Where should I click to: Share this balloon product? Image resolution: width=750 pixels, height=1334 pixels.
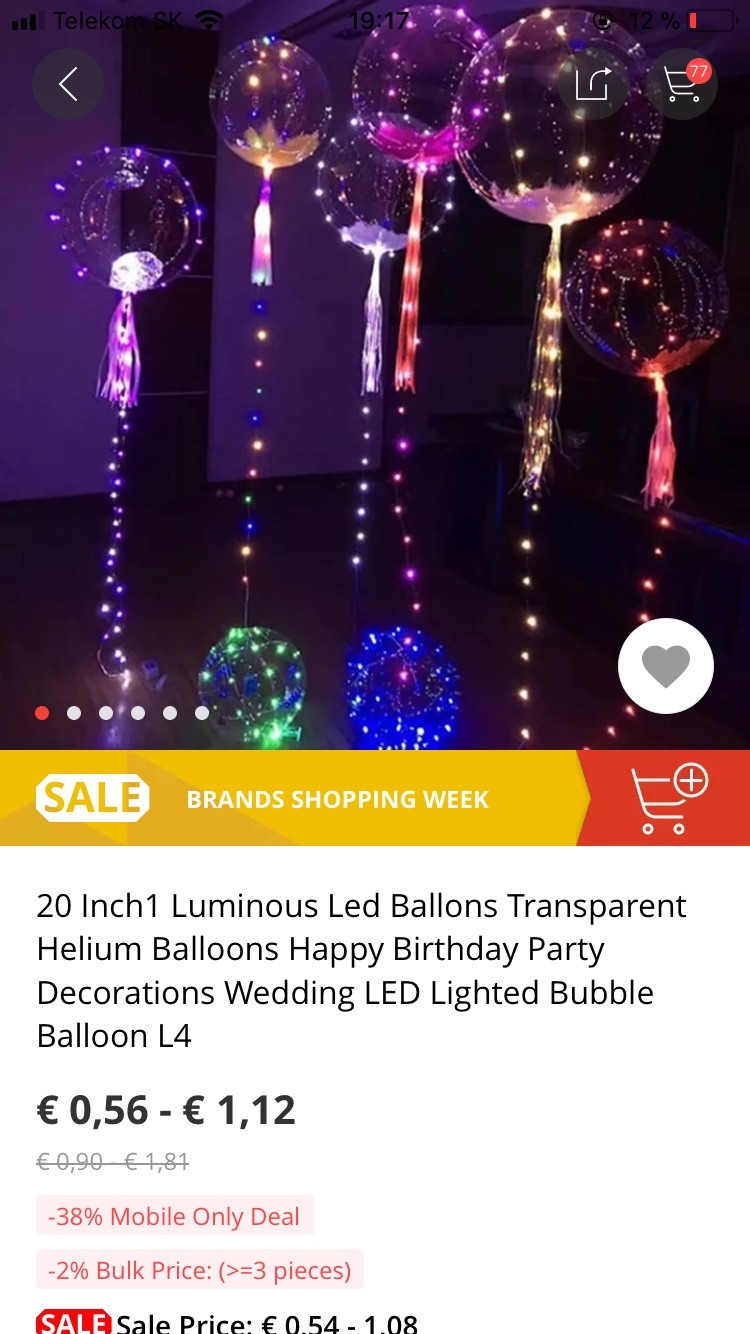tap(592, 84)
